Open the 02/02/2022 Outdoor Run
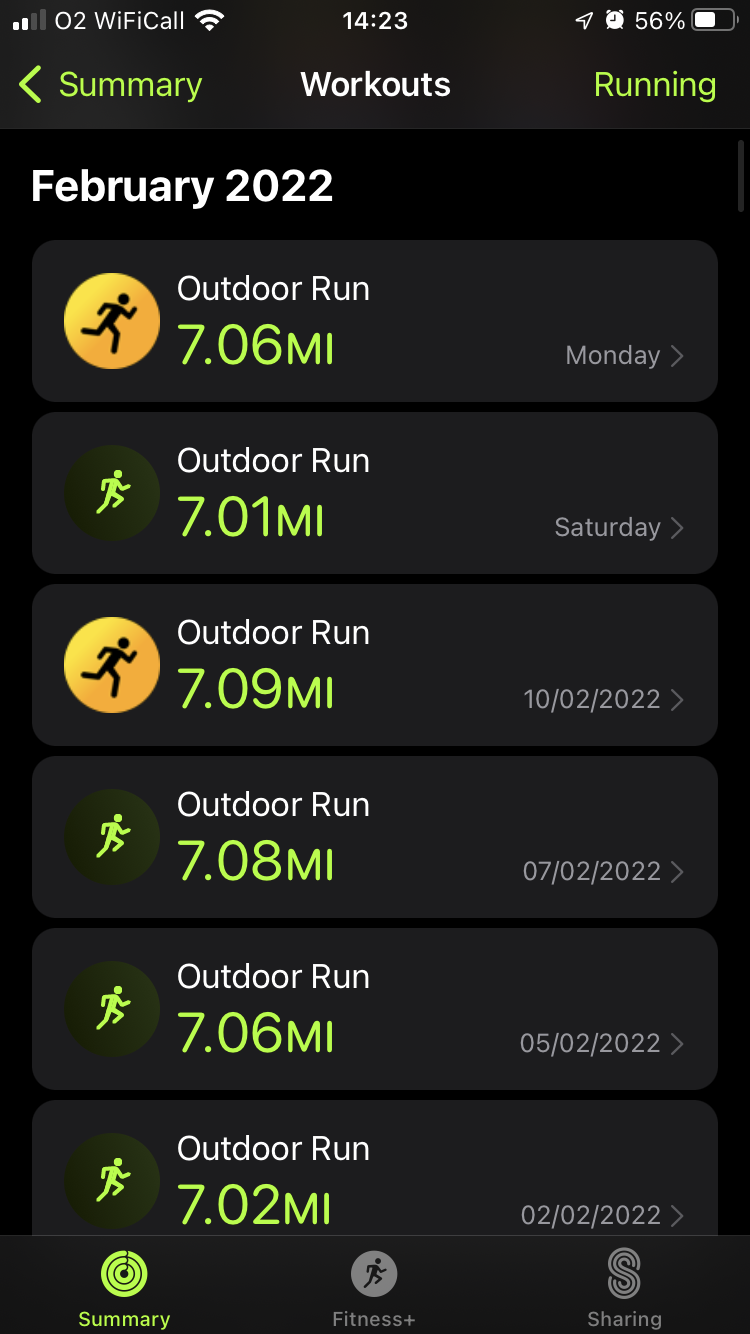Viewport: 750px width, 1334px height. tap(374, 1170)
